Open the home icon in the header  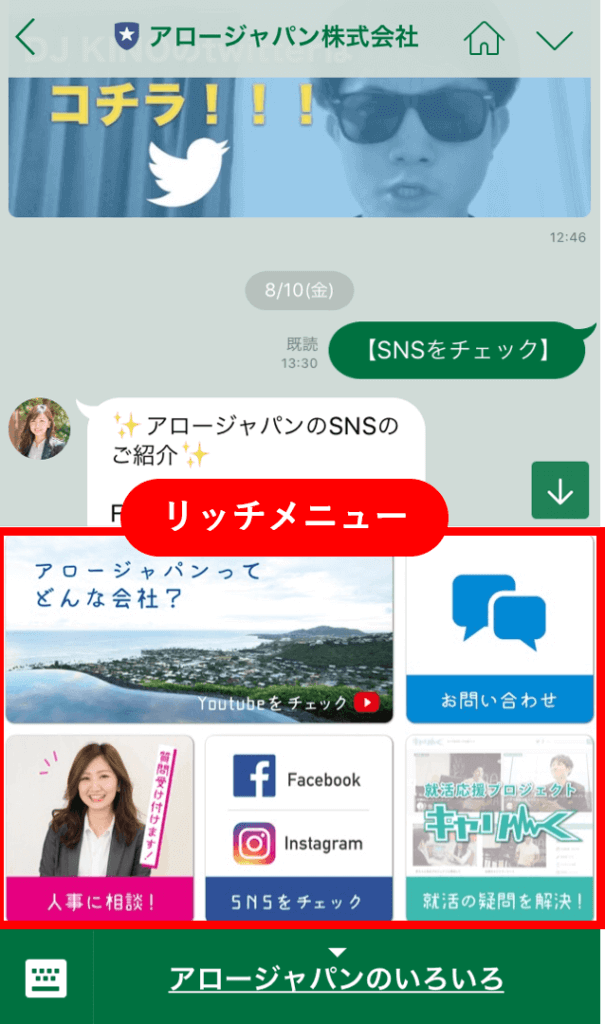[484, 39]
